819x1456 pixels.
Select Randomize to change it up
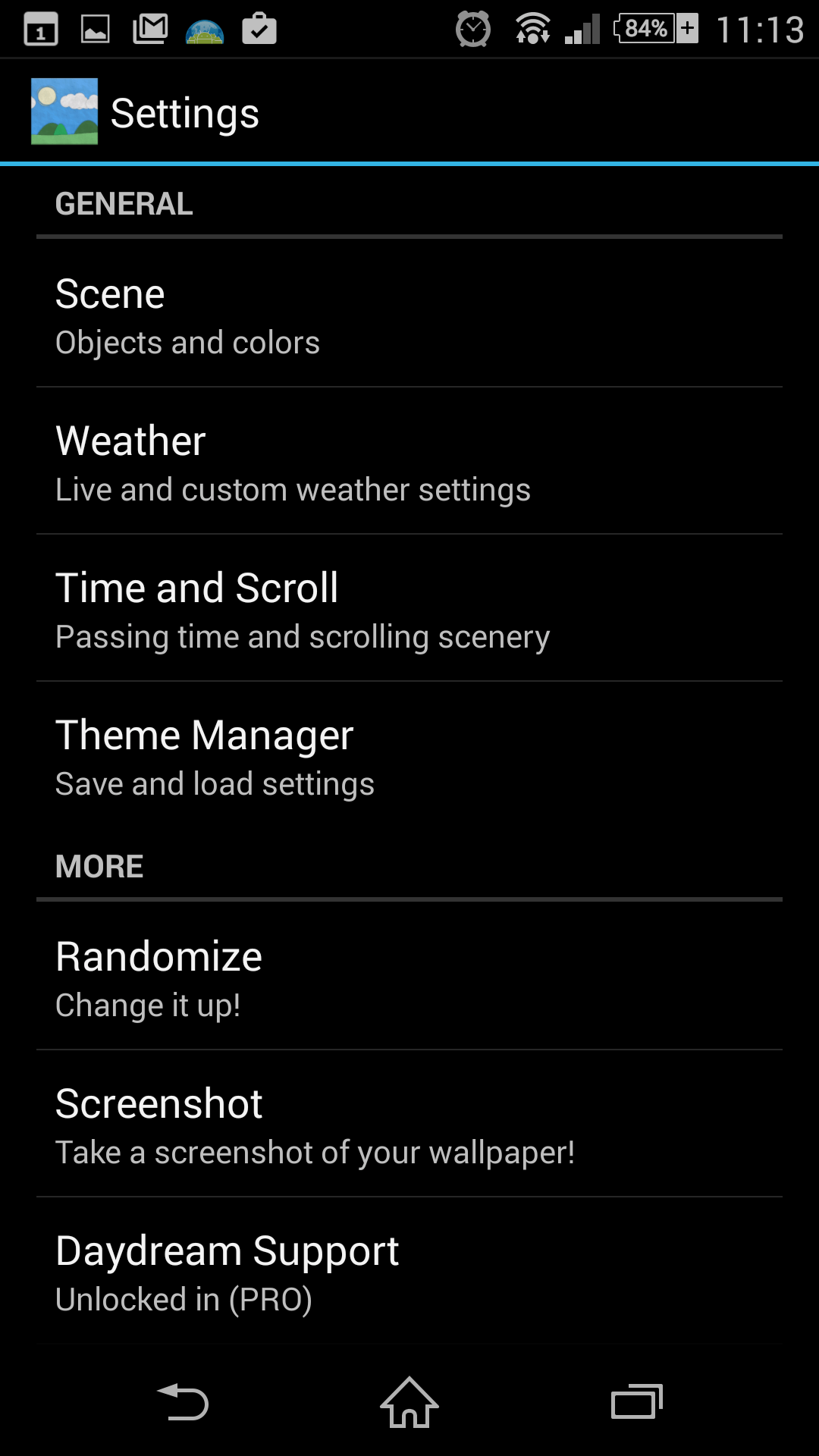click(409, 977)
